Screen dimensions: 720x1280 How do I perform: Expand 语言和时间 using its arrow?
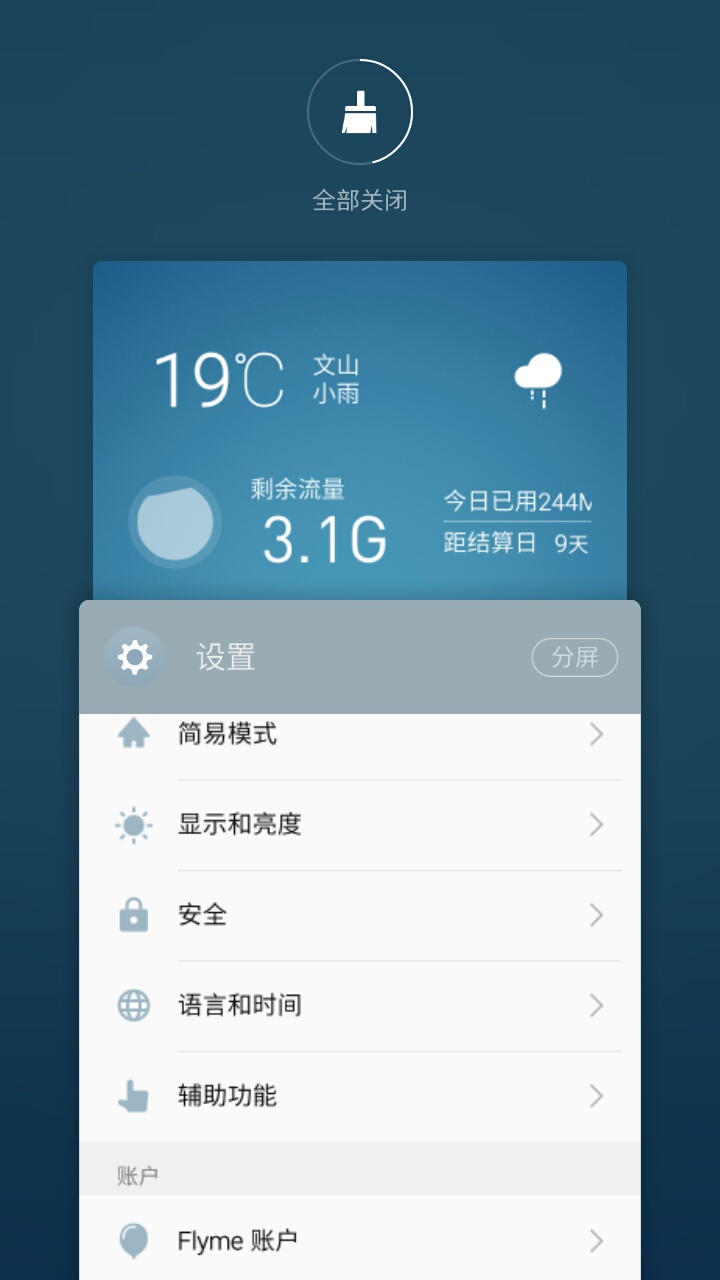596,1005
